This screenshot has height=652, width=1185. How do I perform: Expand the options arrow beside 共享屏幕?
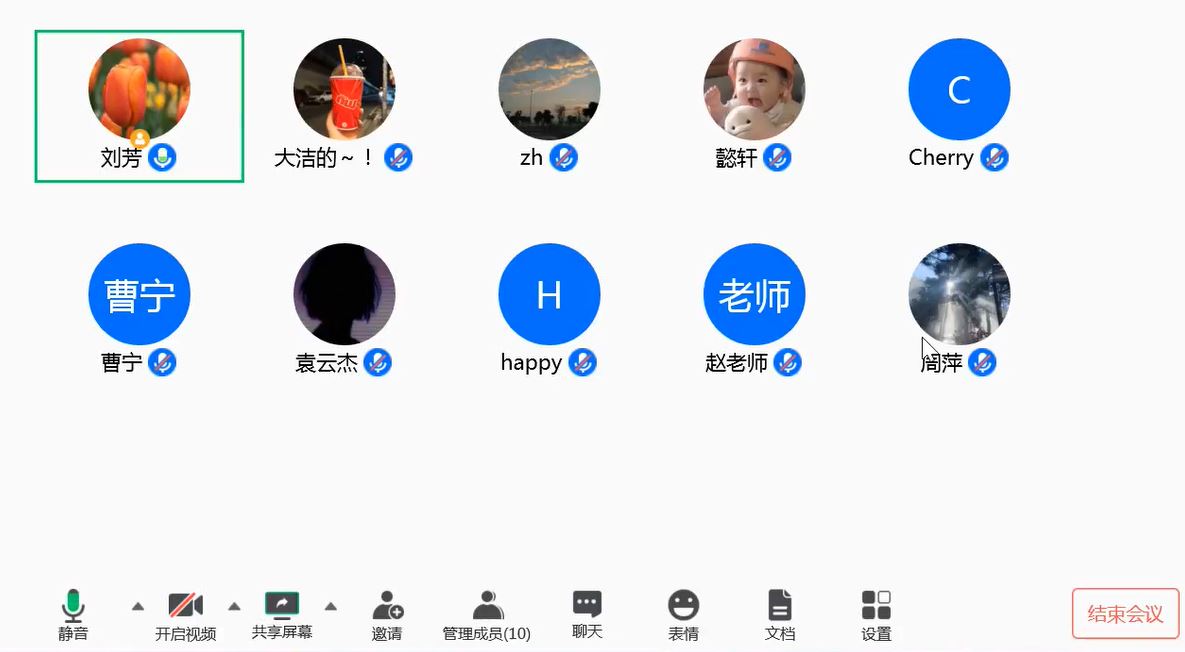click(330, 606)
